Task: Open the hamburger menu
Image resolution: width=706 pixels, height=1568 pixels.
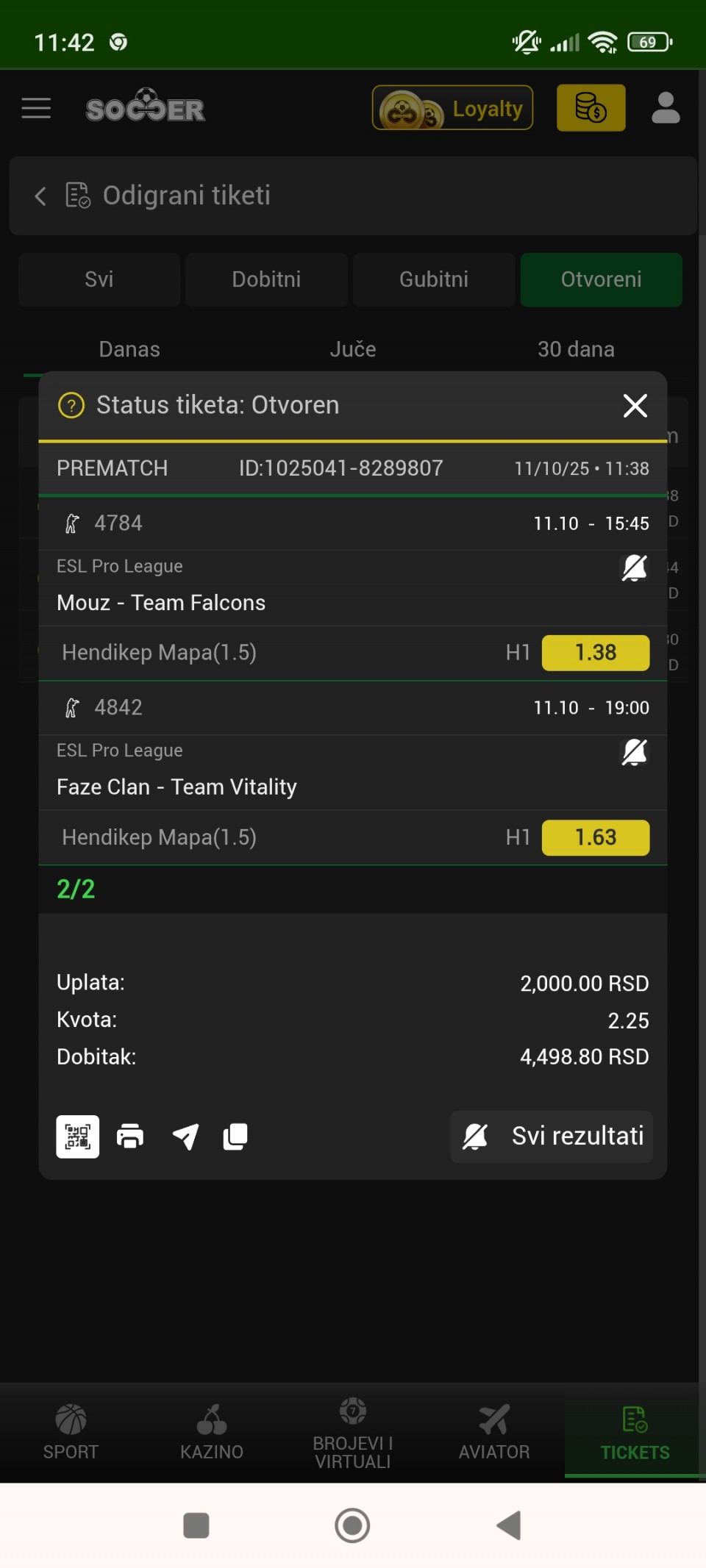Action: click(36, 108)
